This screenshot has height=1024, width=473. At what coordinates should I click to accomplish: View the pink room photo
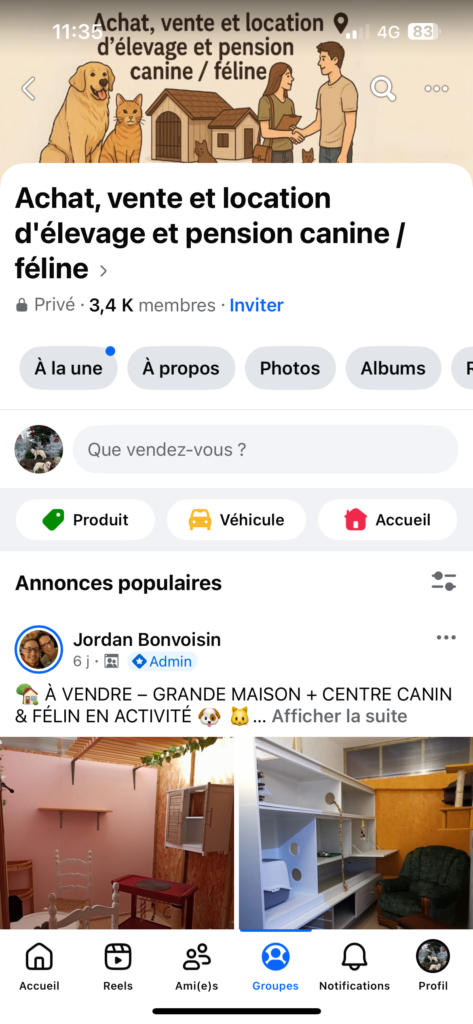[117, 833]
